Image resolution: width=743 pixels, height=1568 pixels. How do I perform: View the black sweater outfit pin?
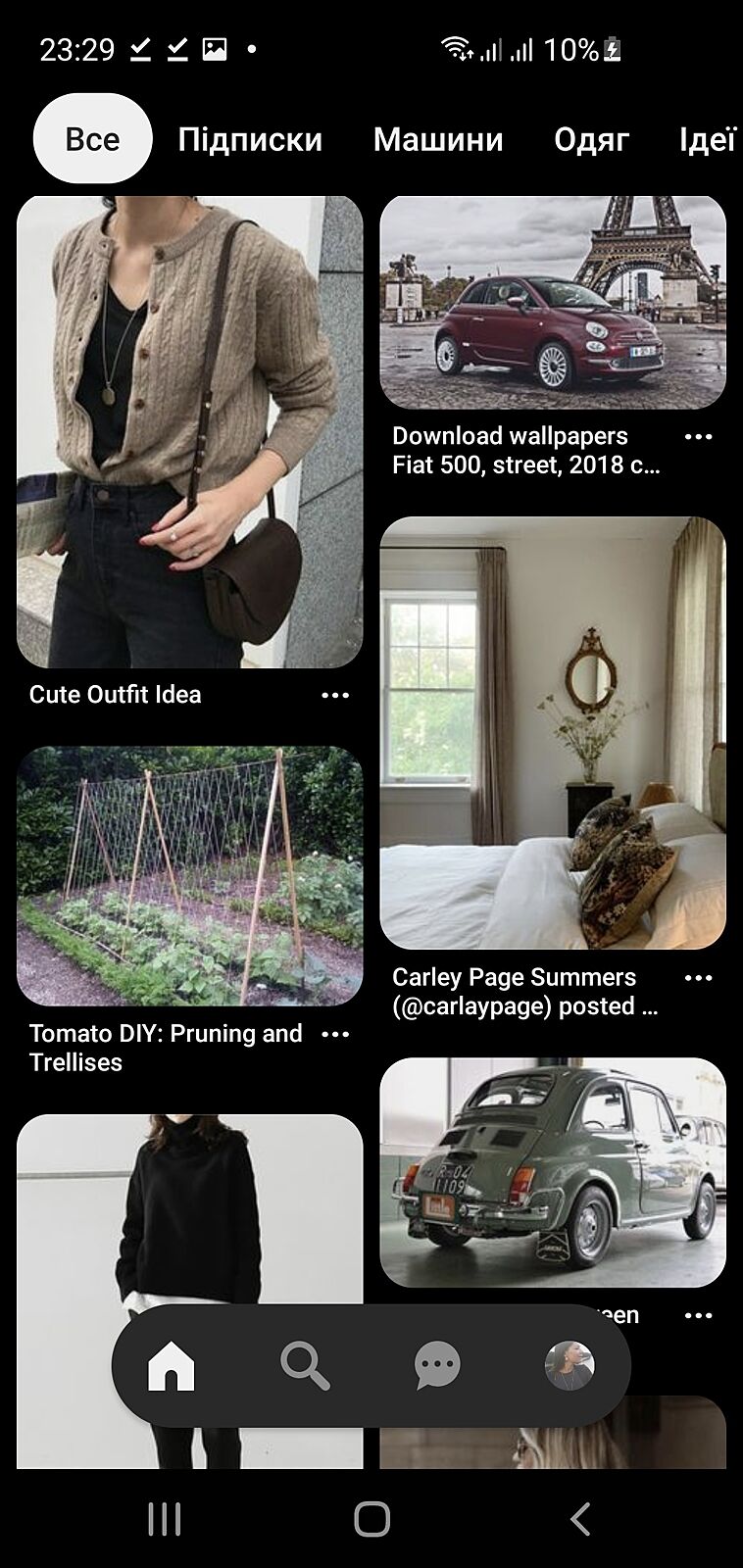[189, 1215]
